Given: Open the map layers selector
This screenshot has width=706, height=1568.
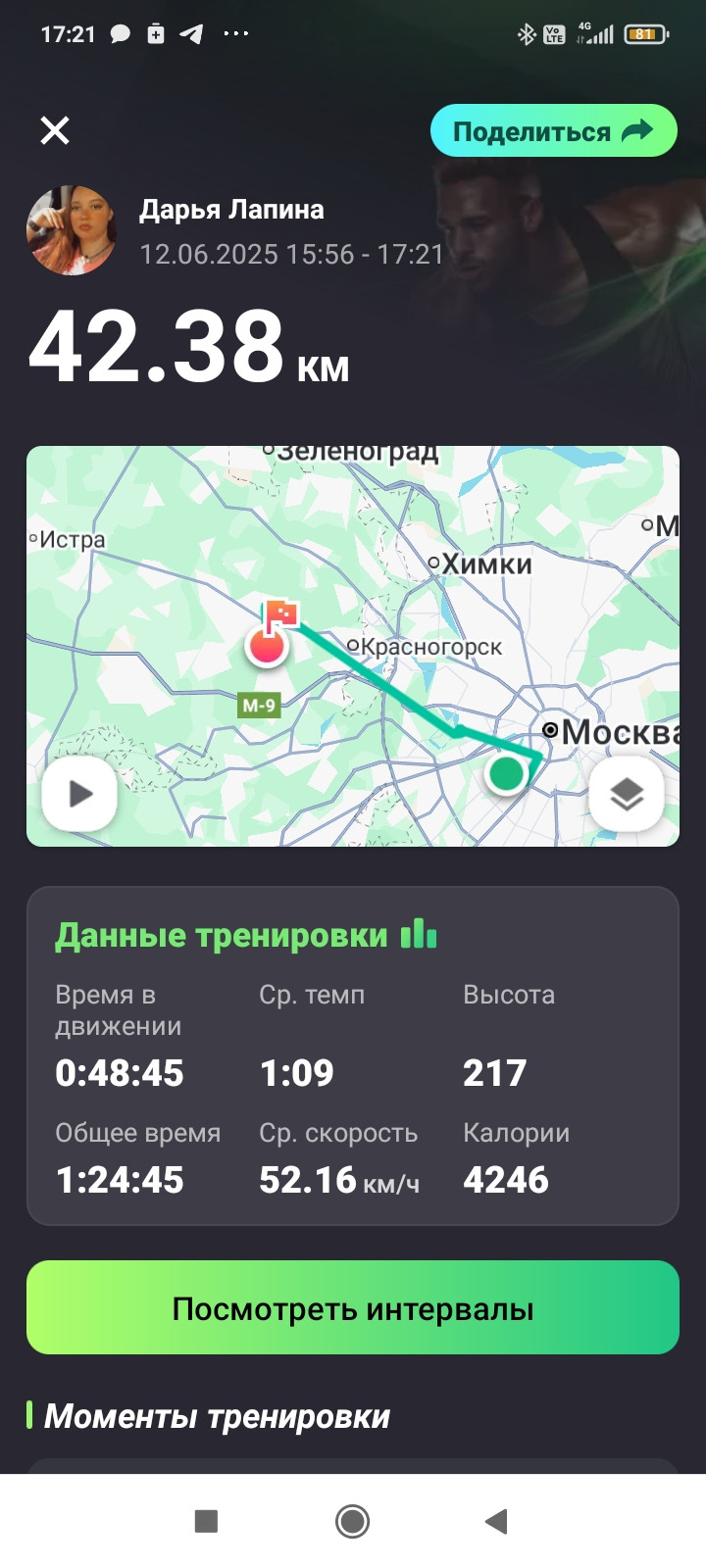Looking at the screenshot, I should tap(626, 794).
